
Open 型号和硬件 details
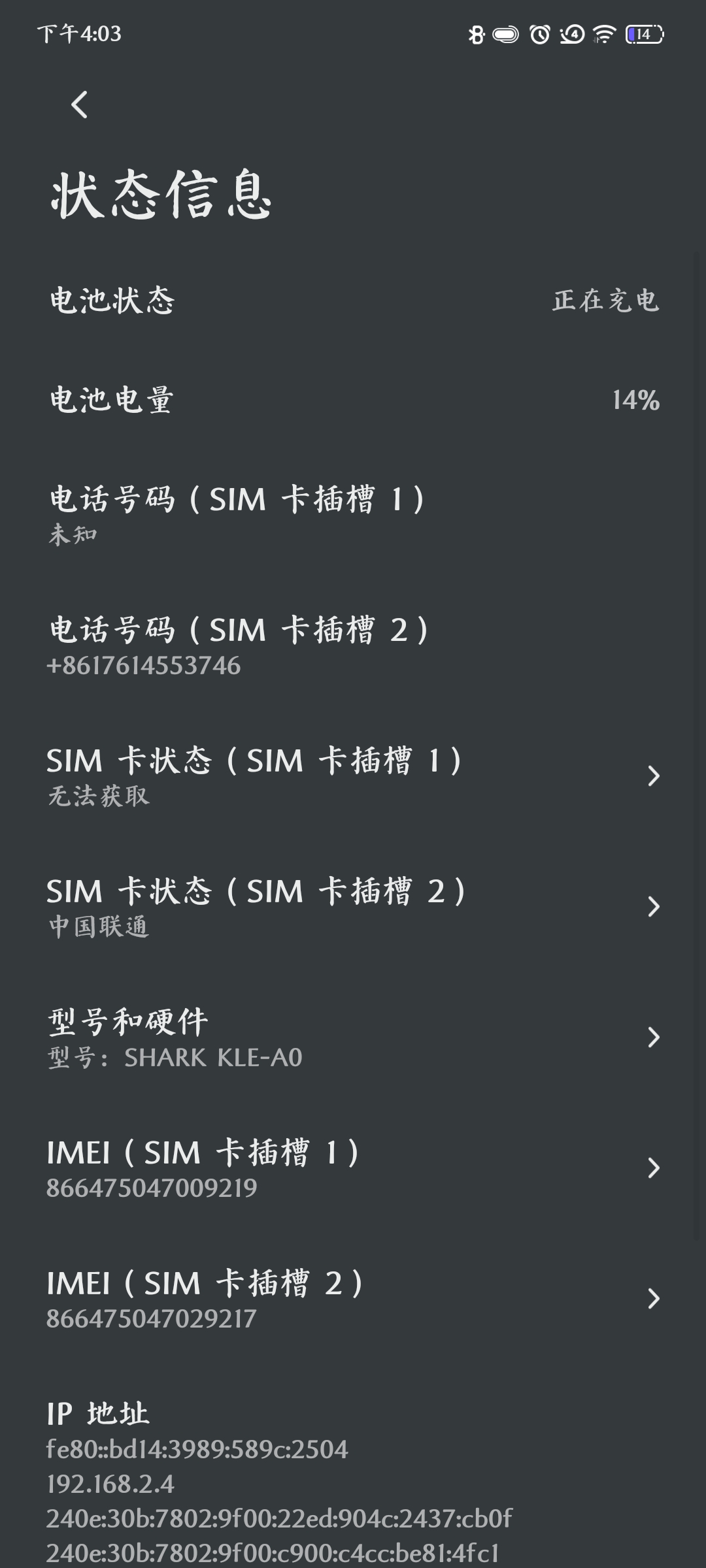353,1037
